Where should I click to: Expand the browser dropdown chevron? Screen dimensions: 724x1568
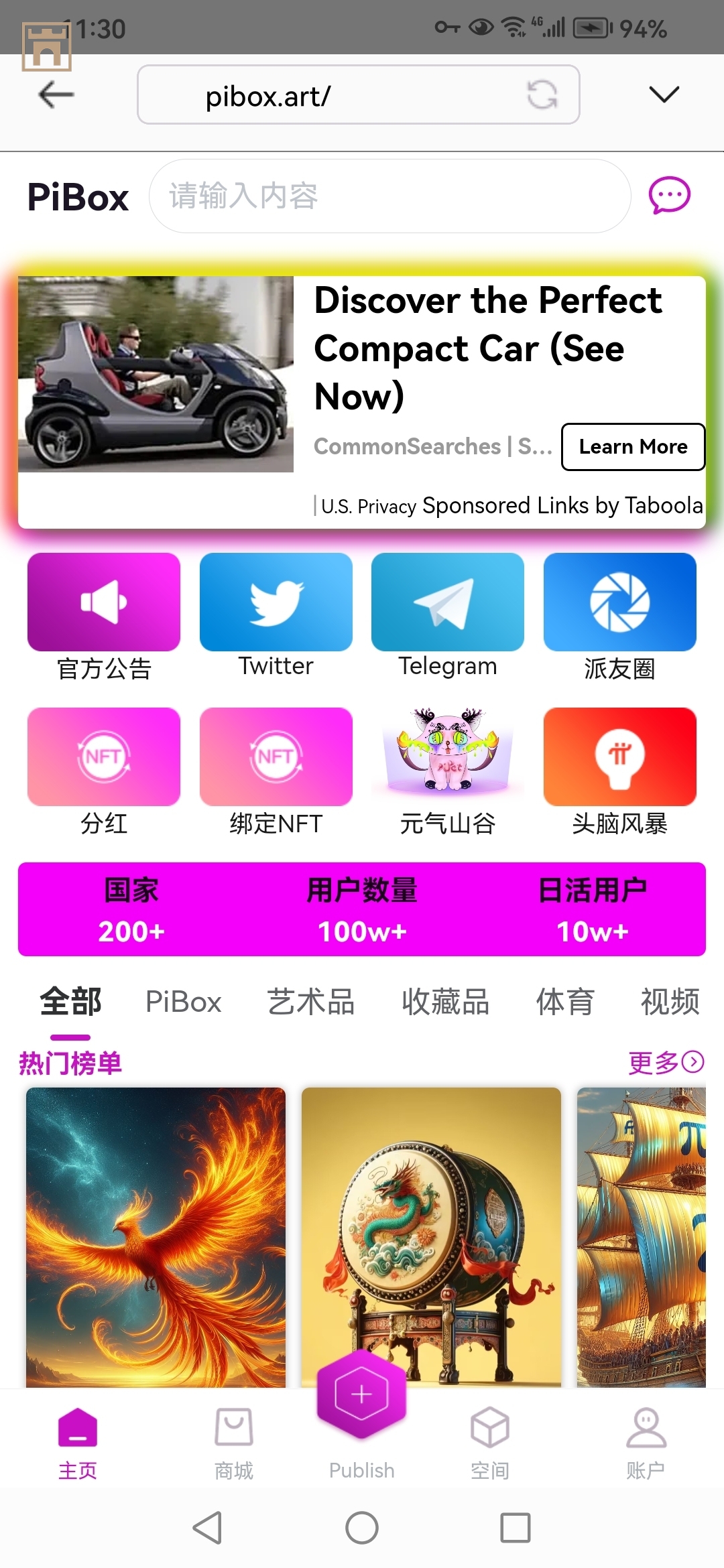click(664, 94)
